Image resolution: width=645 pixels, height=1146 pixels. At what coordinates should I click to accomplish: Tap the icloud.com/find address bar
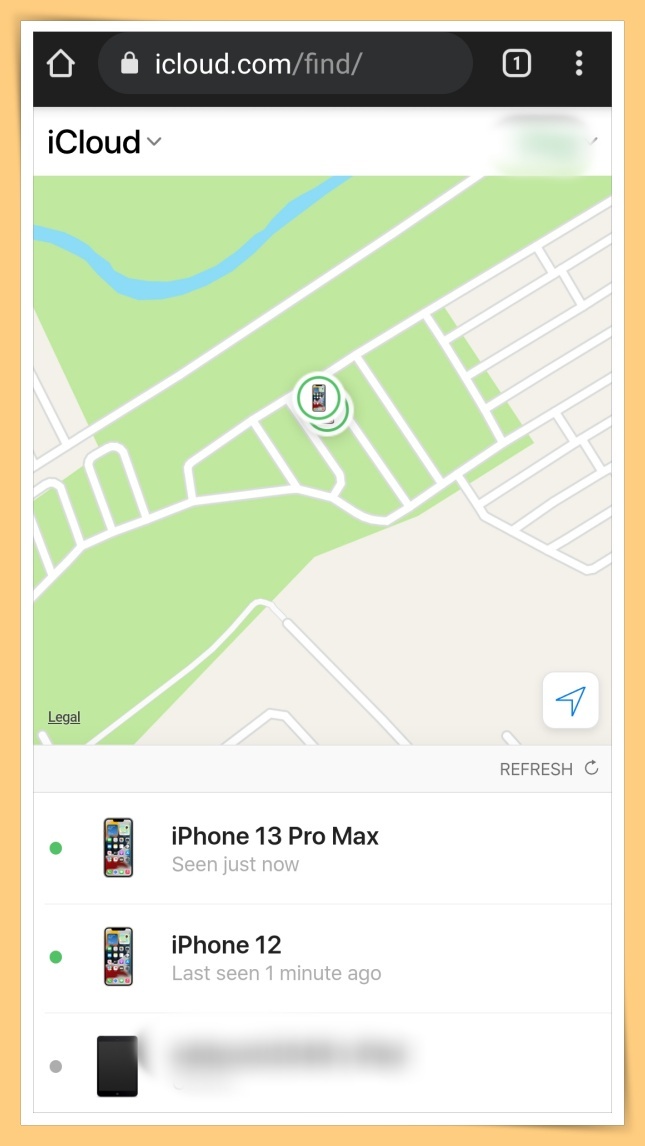click(285, 64)
